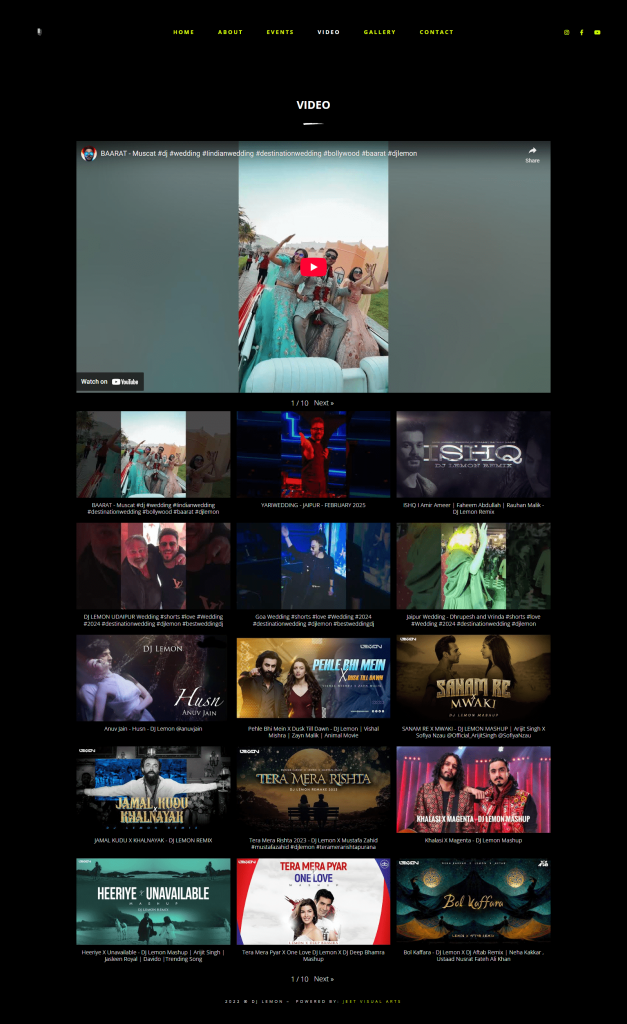The image size is (627, 1024).
Task: Open the Contact page
Action: click(x=436, y=32)
